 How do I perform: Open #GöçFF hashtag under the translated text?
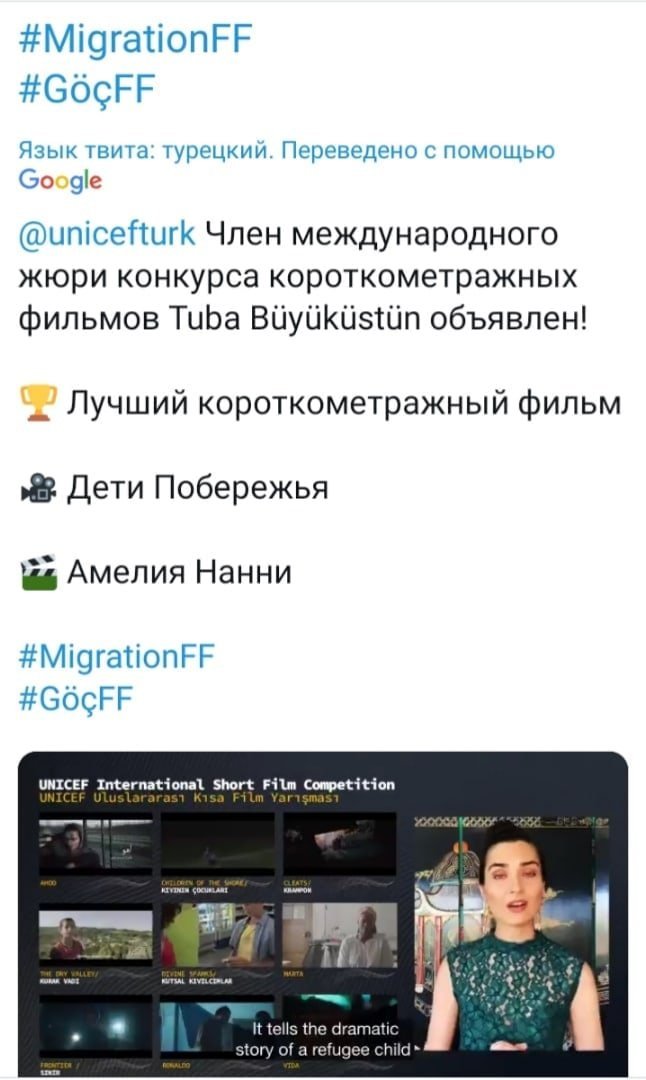click(x=75, y=696)
